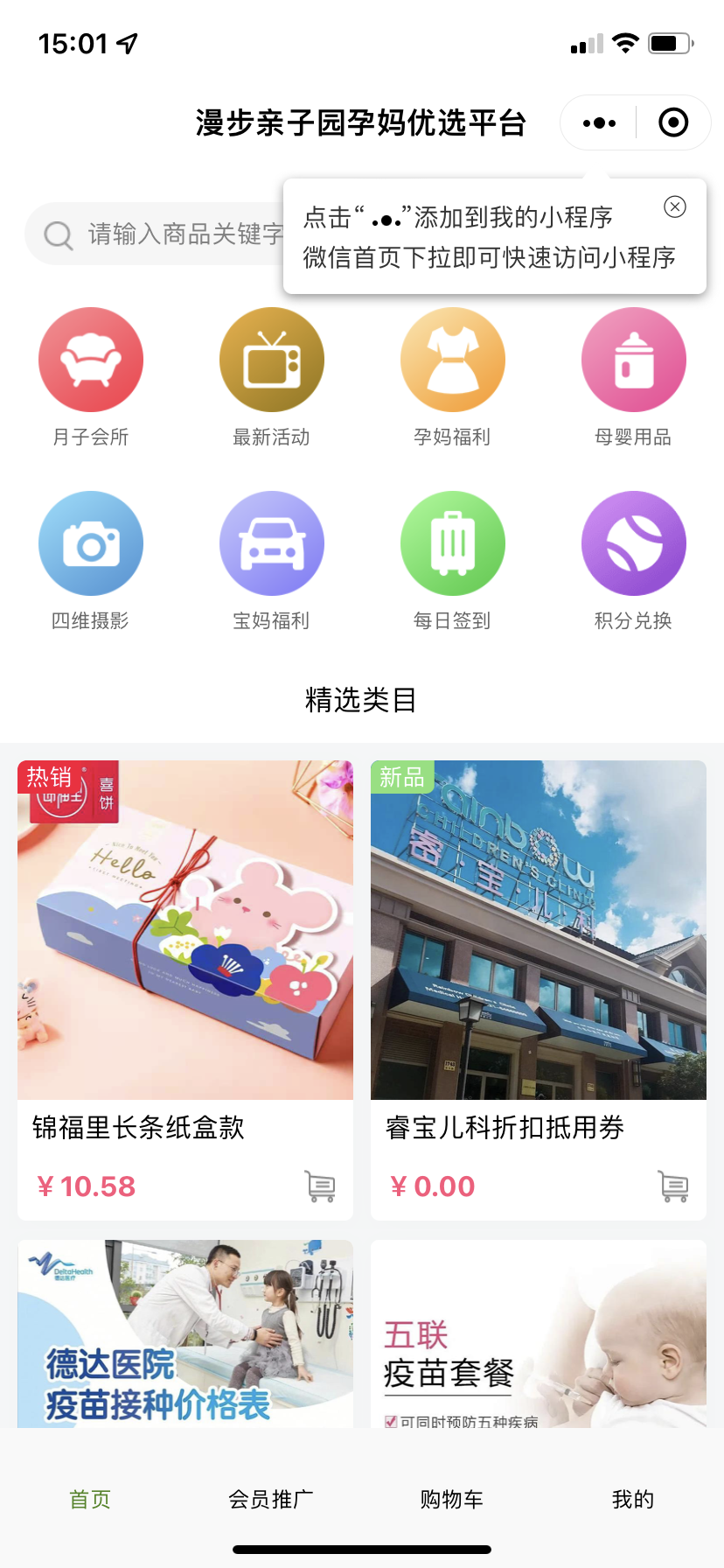Switch to the 购物车 tab
Screen dimensions: 724x1568
tap(452, 1500)
